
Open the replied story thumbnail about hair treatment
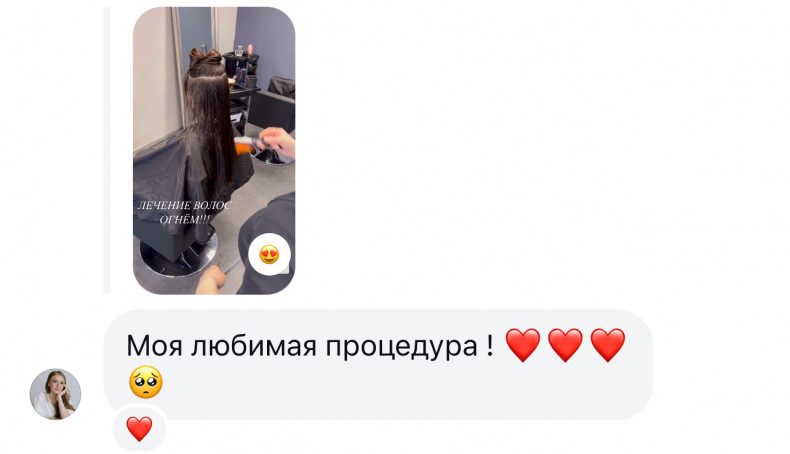click(213, 150)
